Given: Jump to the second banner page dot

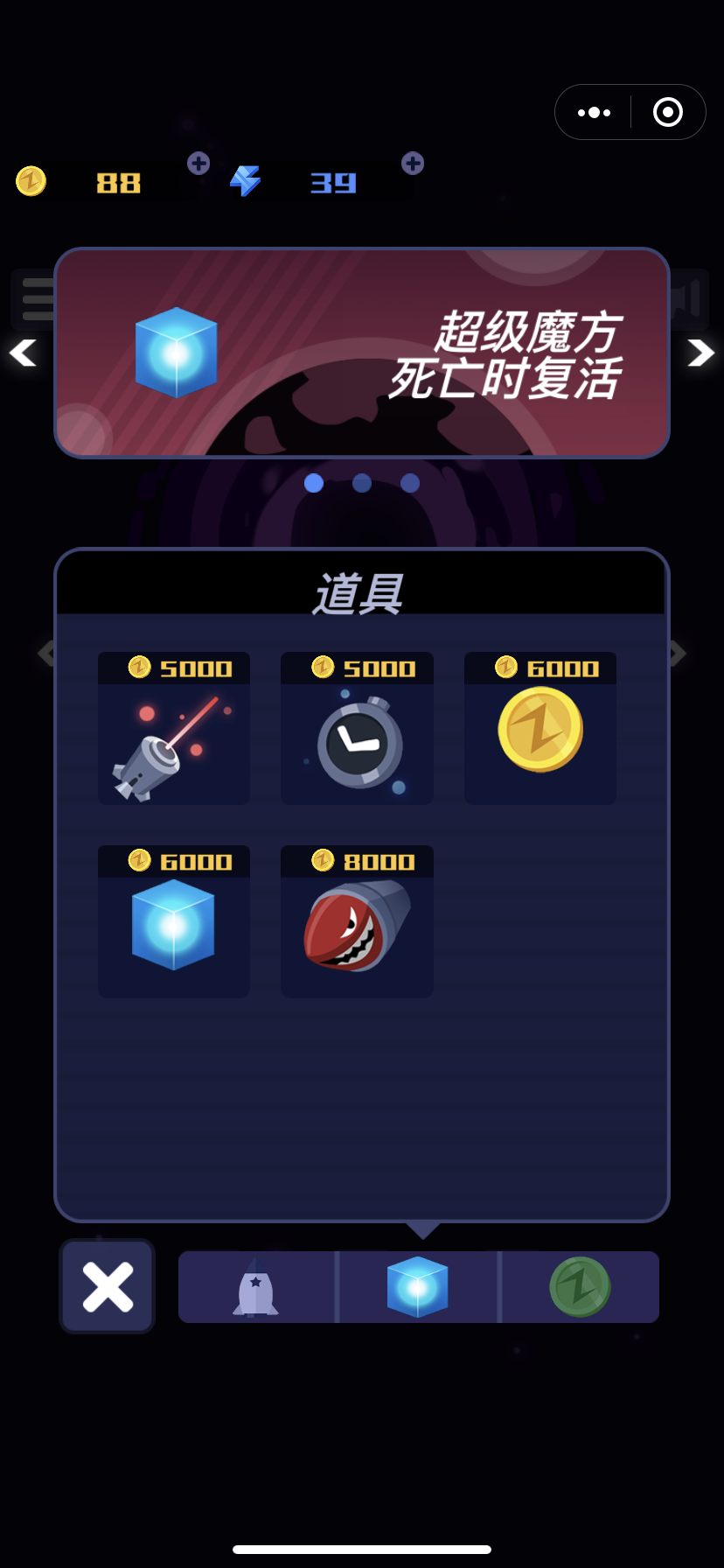Looking at the screenshot, I should click(x=362, y=483).
